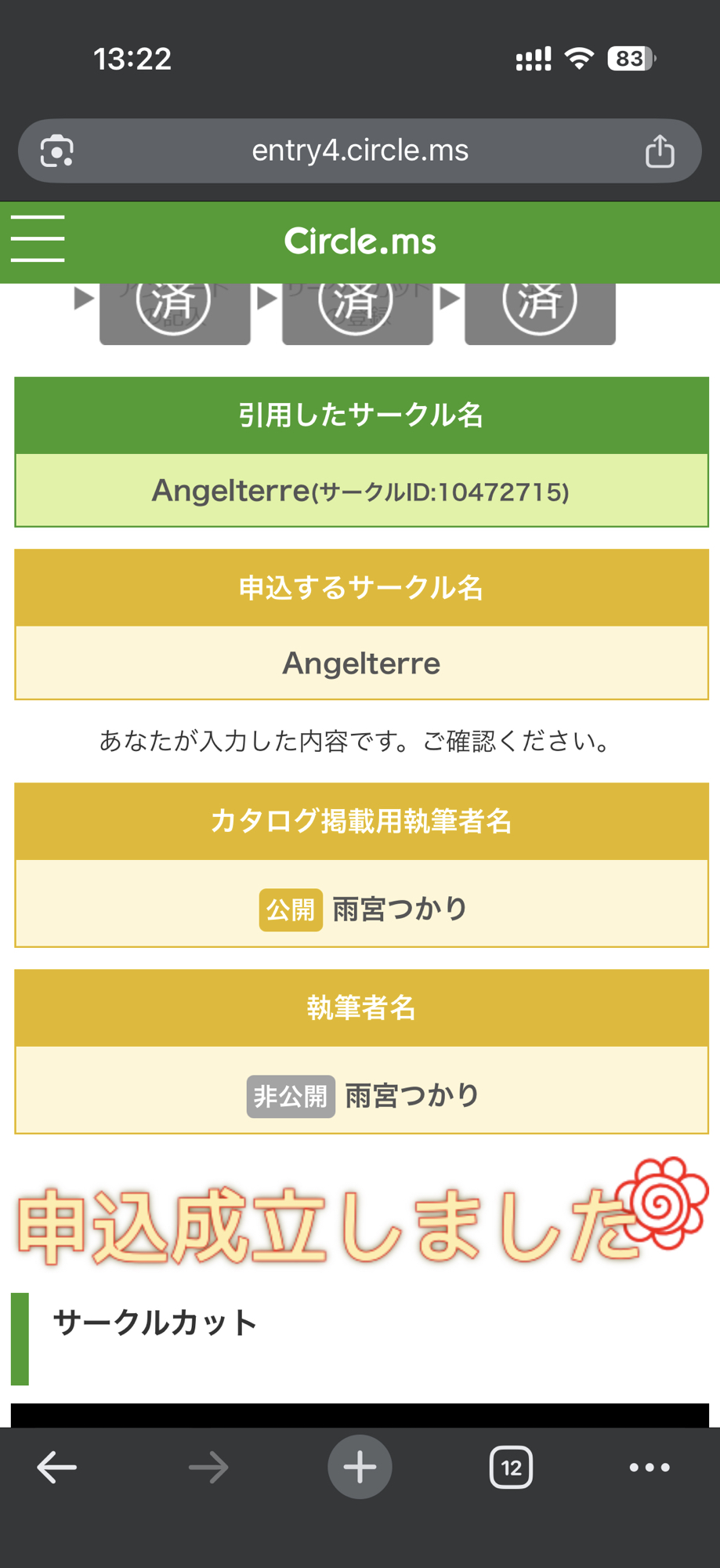Open the browser's three-dot menu

click(x=649, y=1467)
